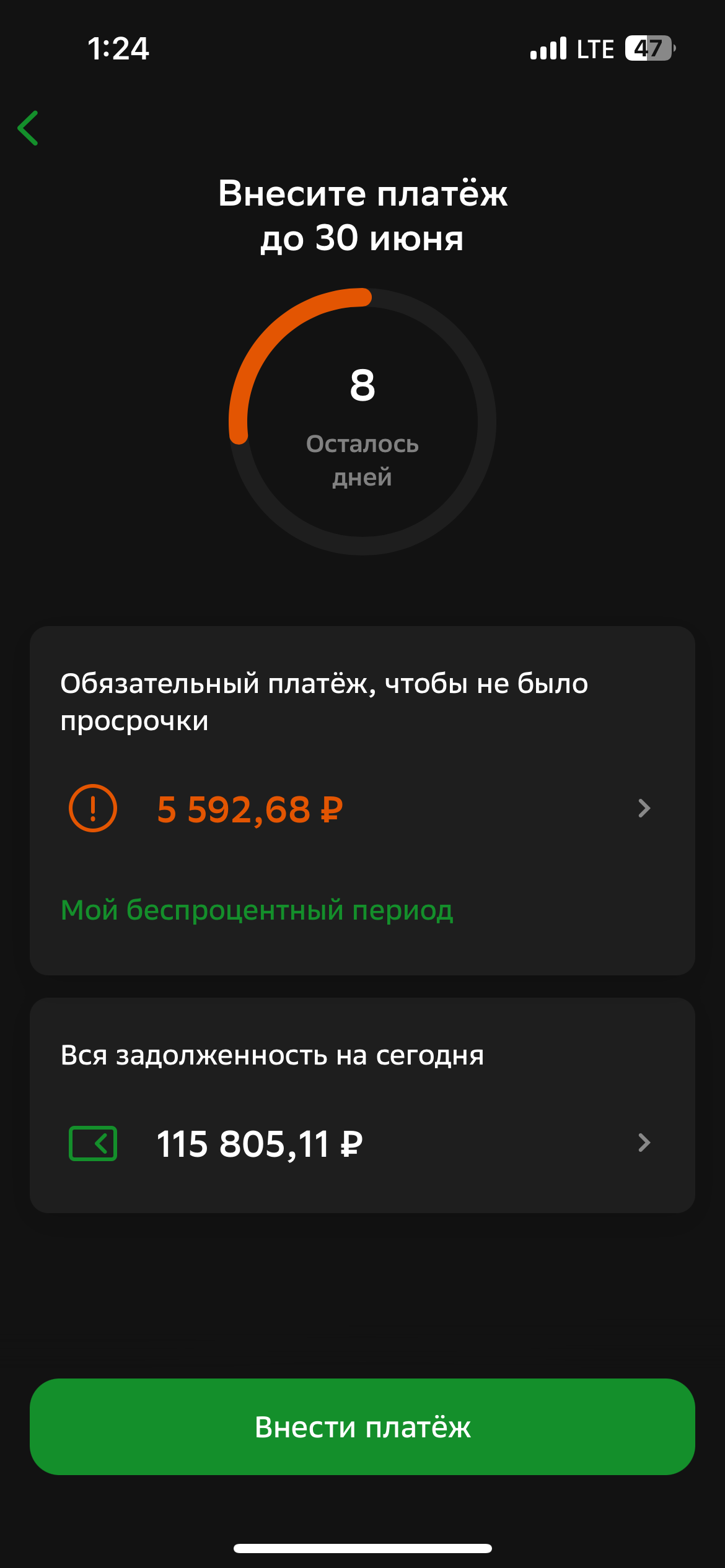Screen dimensions: 725x1568
Task: Tap the orange exclamation mark icon
Action: coord(92,808)
